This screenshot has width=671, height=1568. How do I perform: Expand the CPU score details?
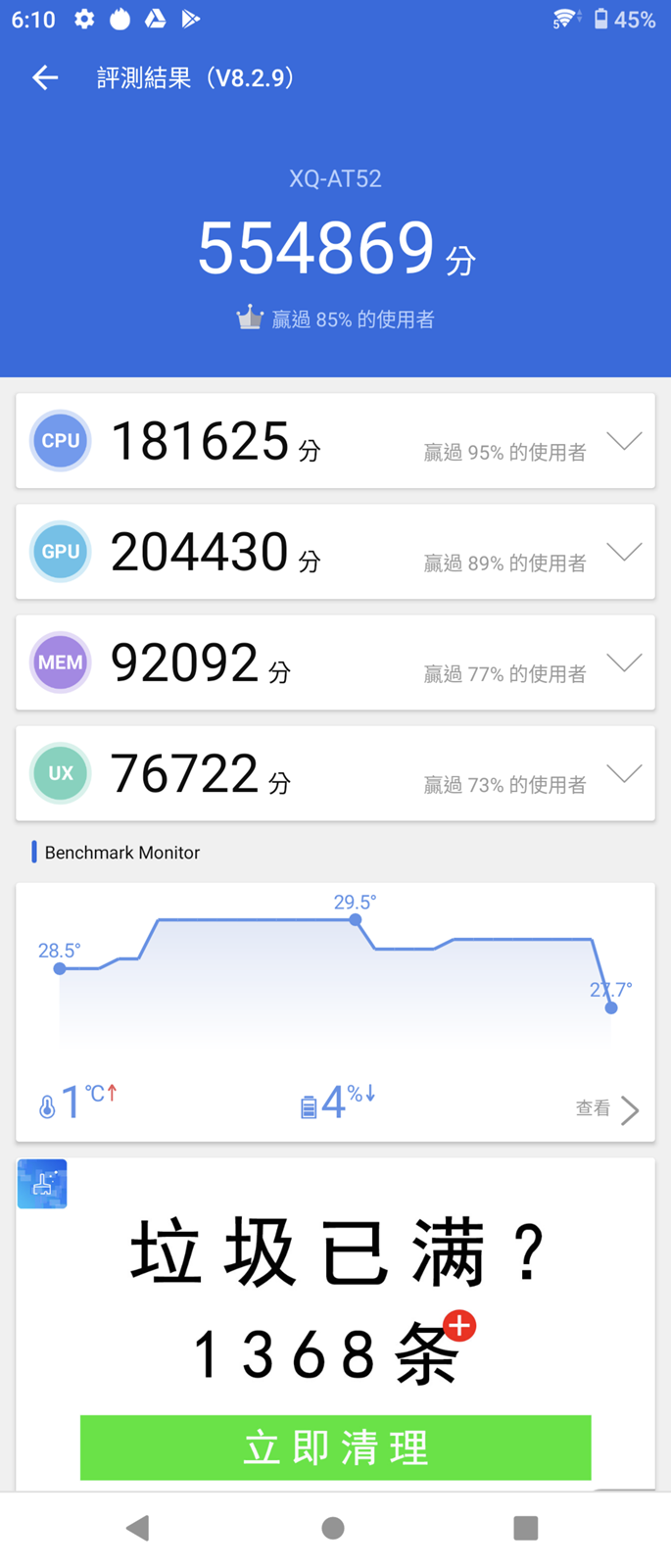(x=624, y=441)
